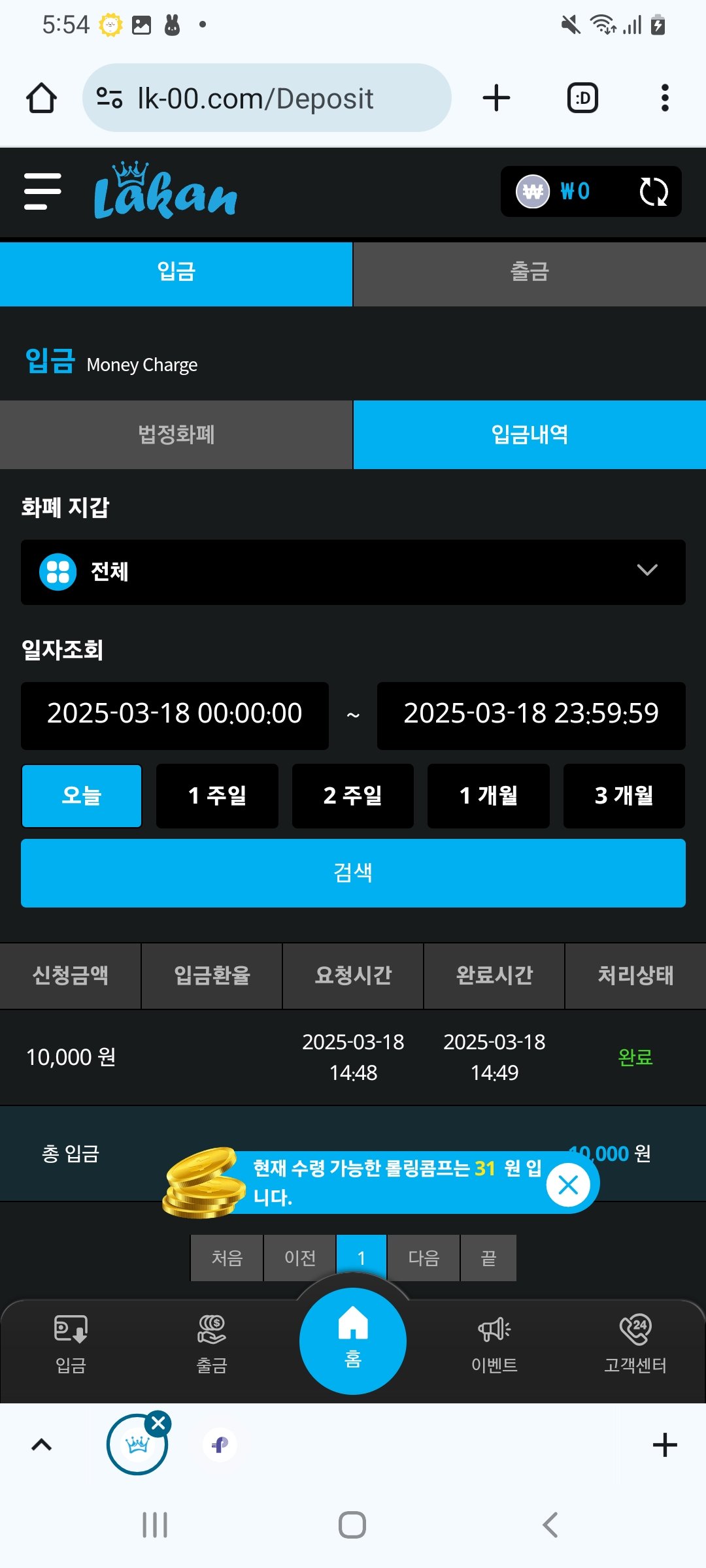Edit the end date 2025-03-18 23:59:59
This screenshot has height=1568, width=706.
click(x=531, y=714)
